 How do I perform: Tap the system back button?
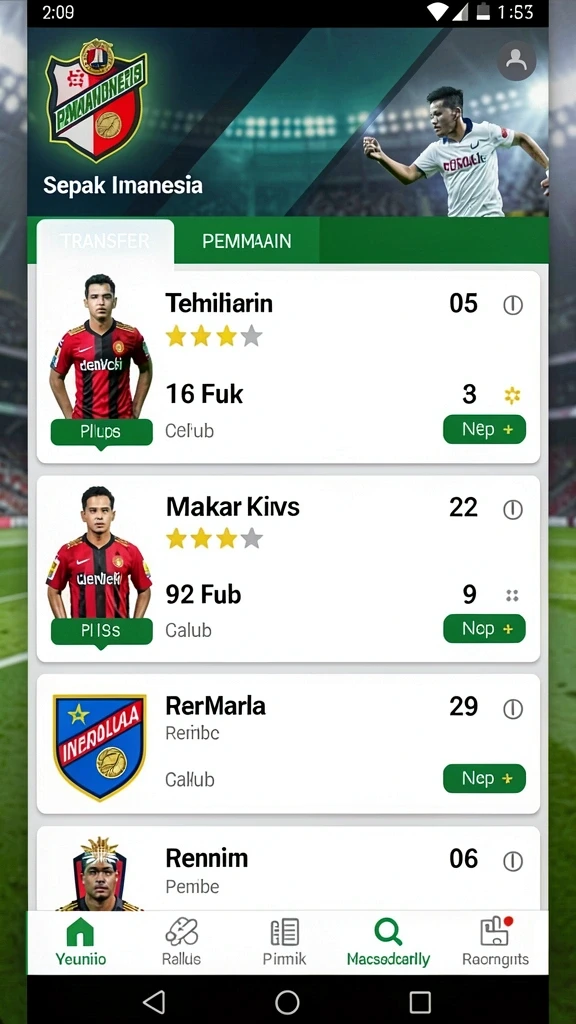(153, 1001)
